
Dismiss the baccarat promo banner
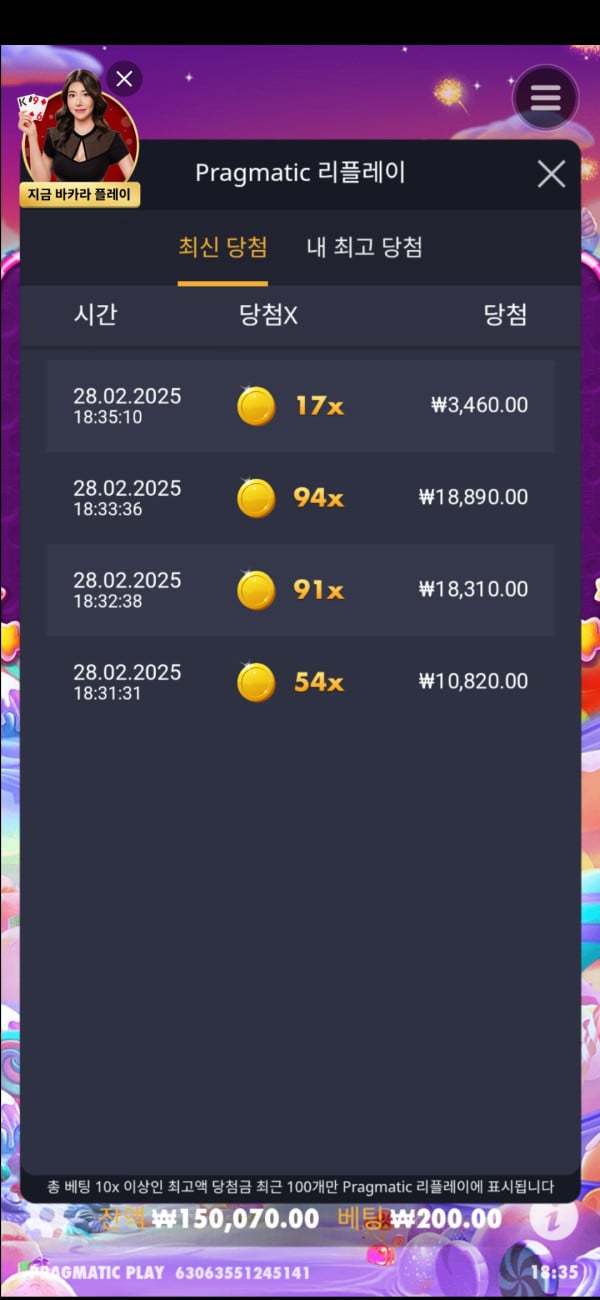(124, 79)
